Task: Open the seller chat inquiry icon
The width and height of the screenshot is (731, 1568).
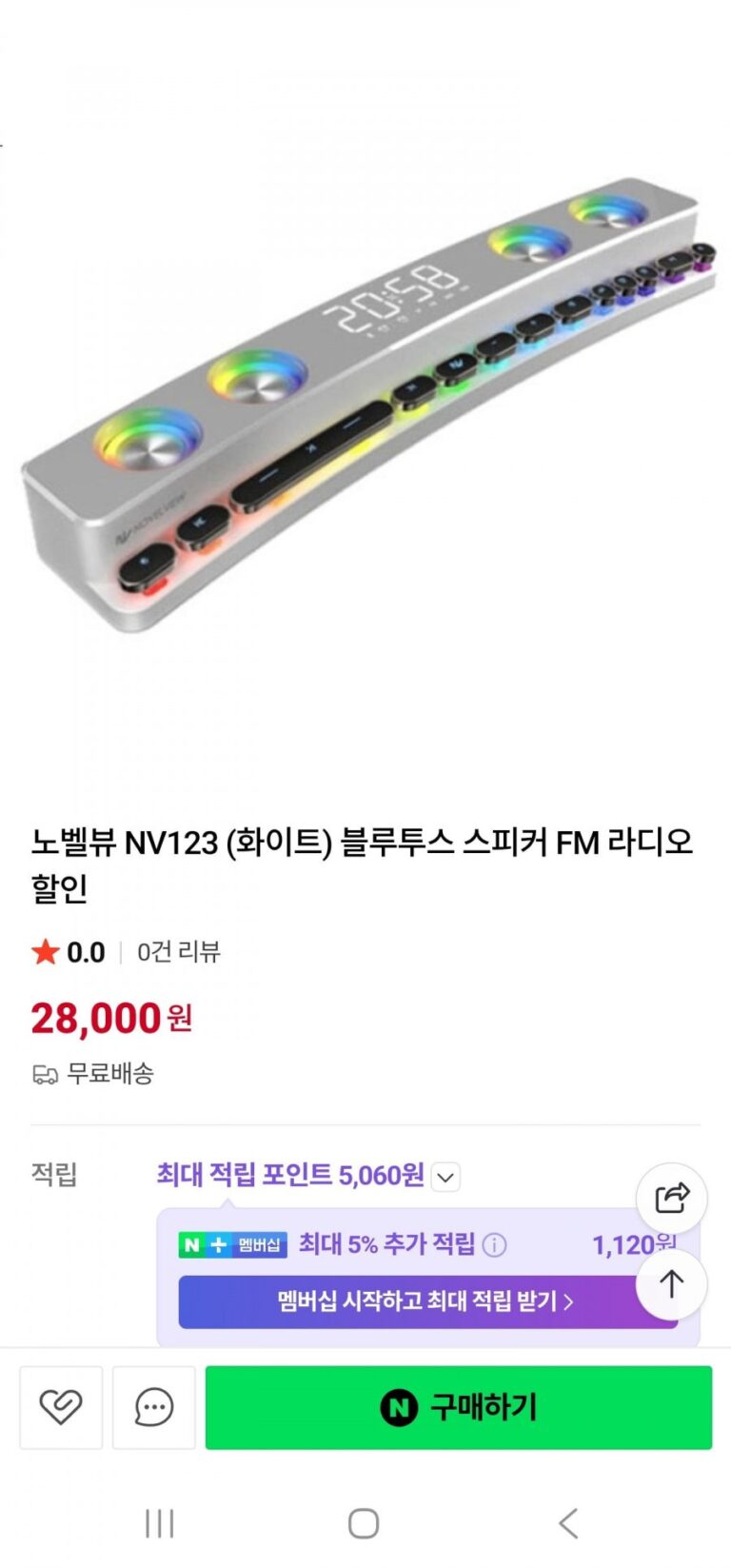Action: click(x=153, y=1407)
